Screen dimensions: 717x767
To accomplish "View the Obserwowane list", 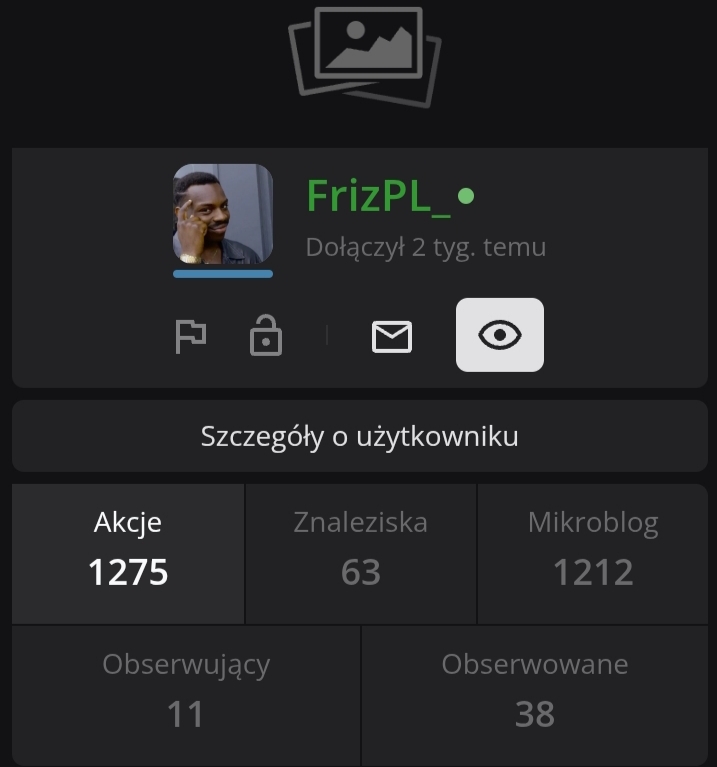I will pyautogui.click(x=535, y=695).
